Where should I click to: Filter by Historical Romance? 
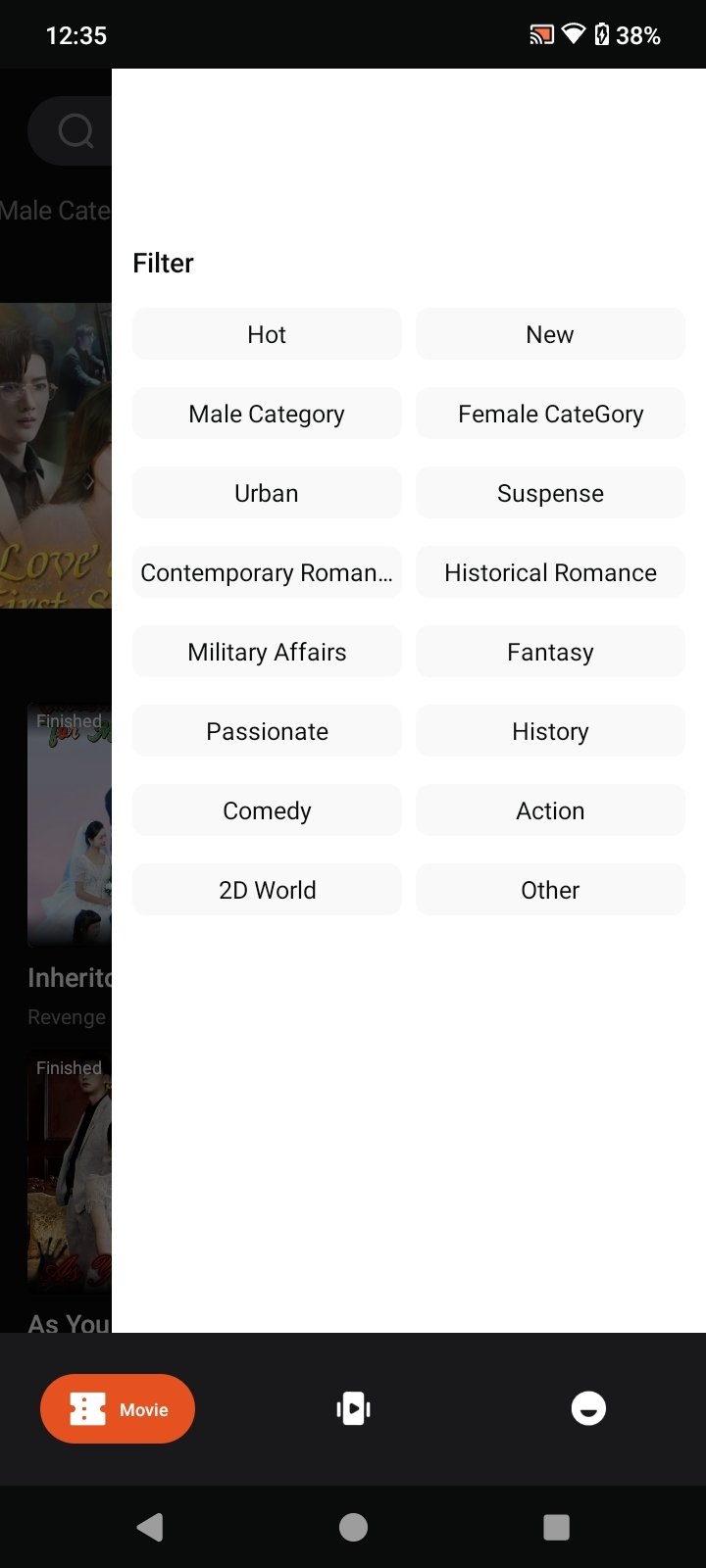(550, 572)
